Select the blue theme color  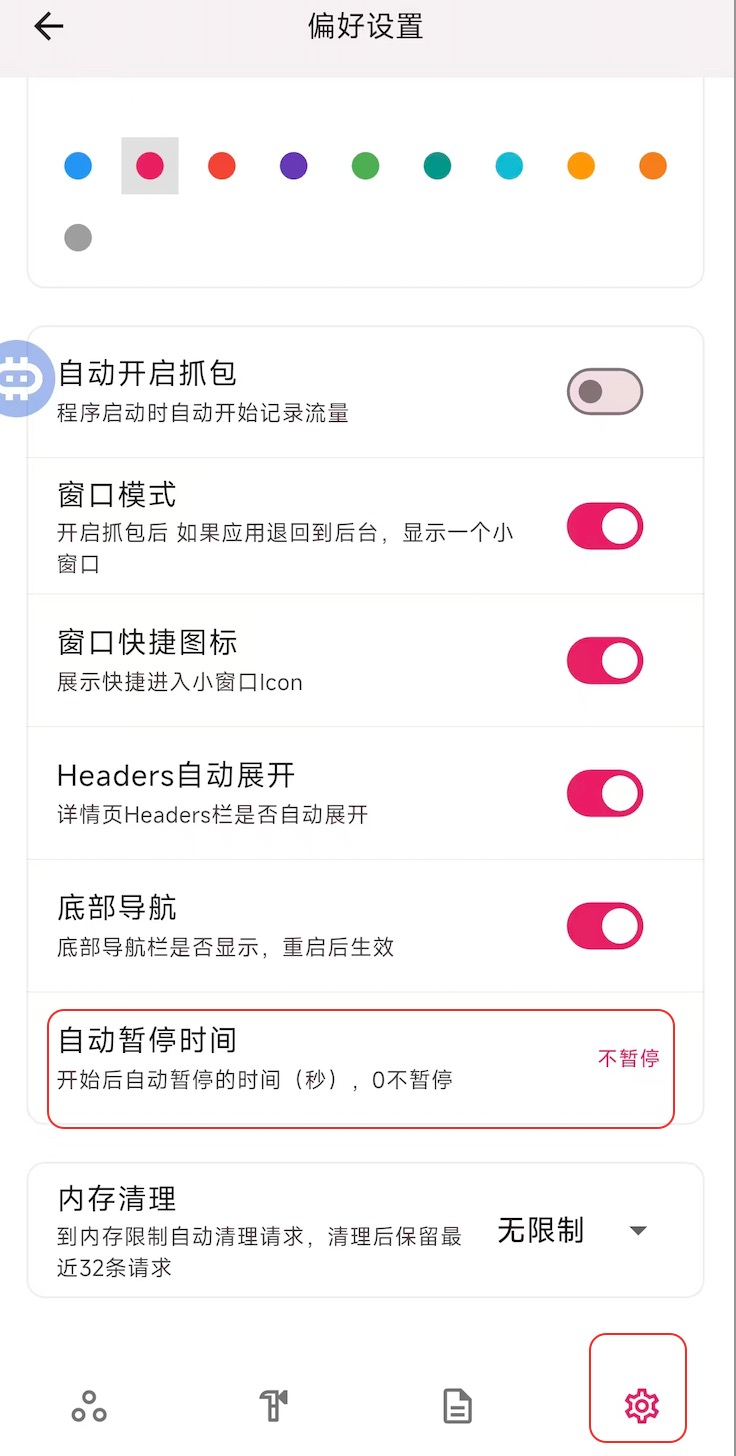78,166
